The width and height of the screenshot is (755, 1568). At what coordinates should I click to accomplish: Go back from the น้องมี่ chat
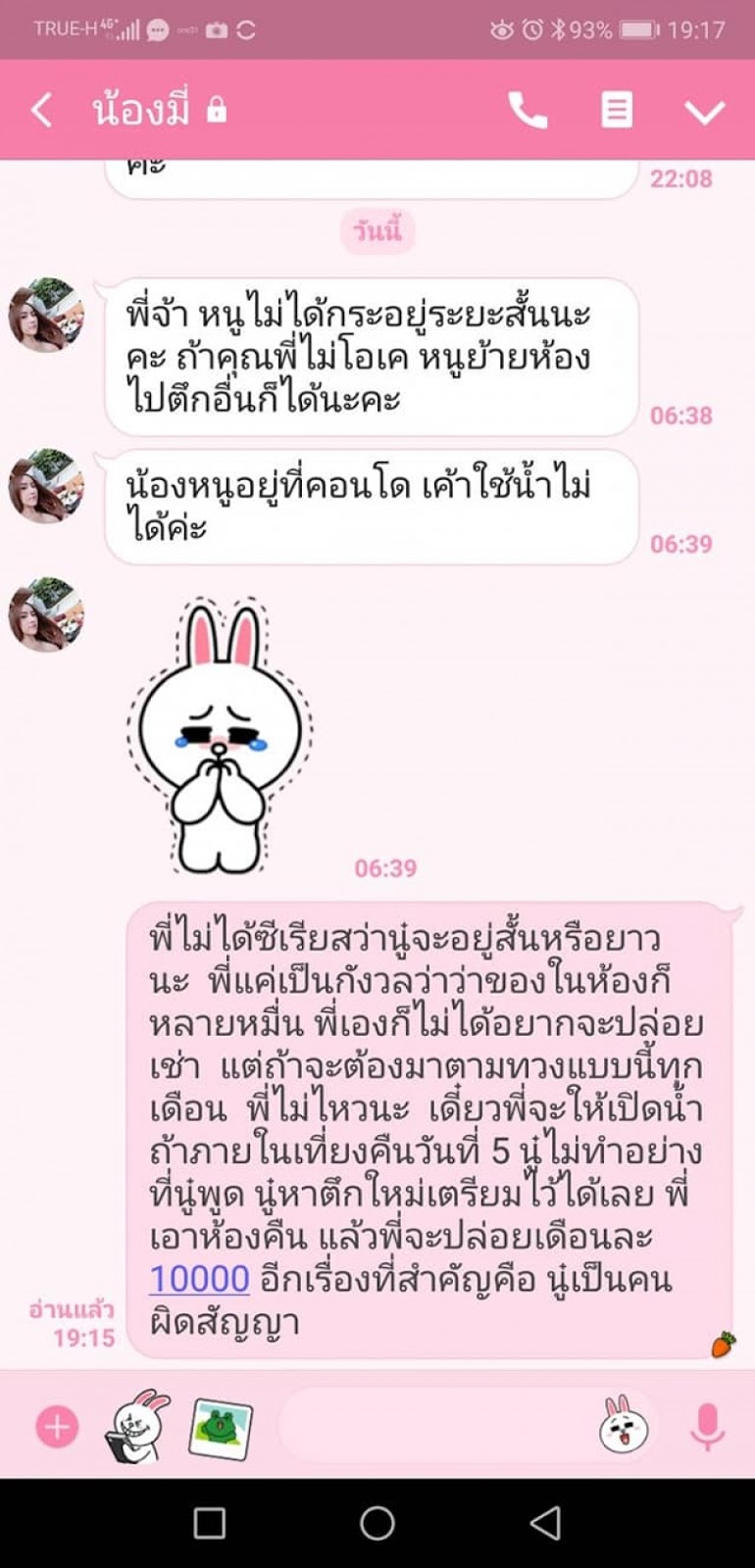coord(41,110)
